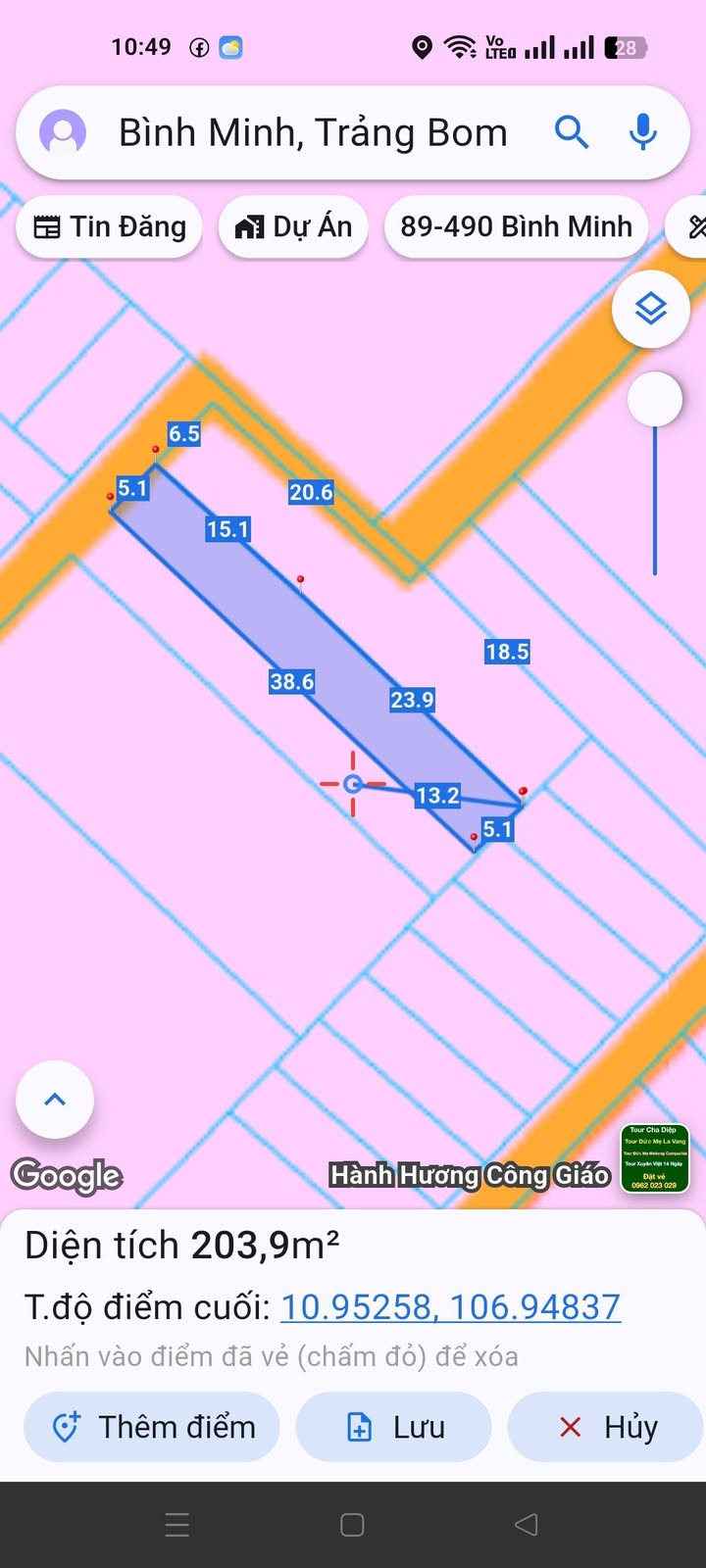Select the Tin Đăng chip
This screenshot has height=1568, width=706.
pos(109,227)
